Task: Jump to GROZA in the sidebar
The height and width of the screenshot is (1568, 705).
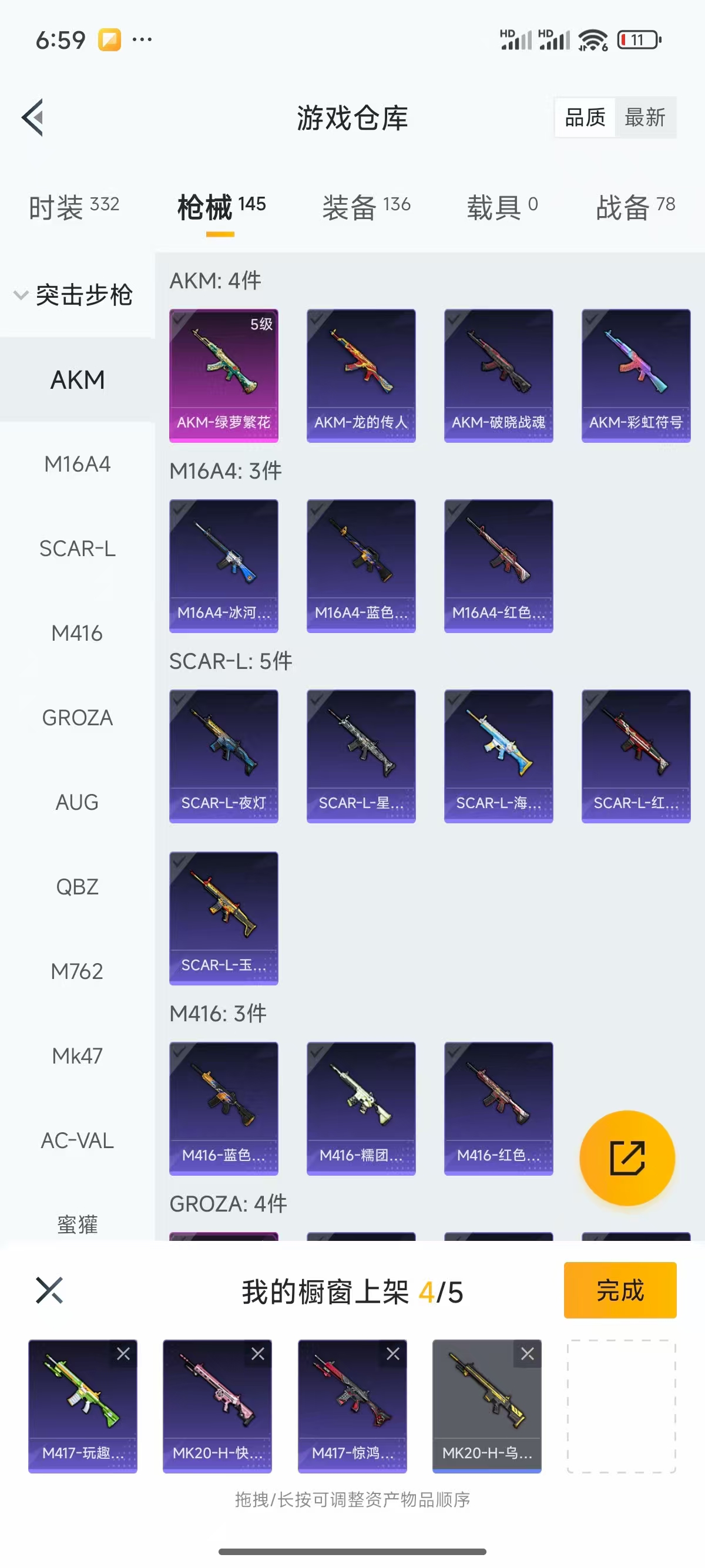Action: 78,718
